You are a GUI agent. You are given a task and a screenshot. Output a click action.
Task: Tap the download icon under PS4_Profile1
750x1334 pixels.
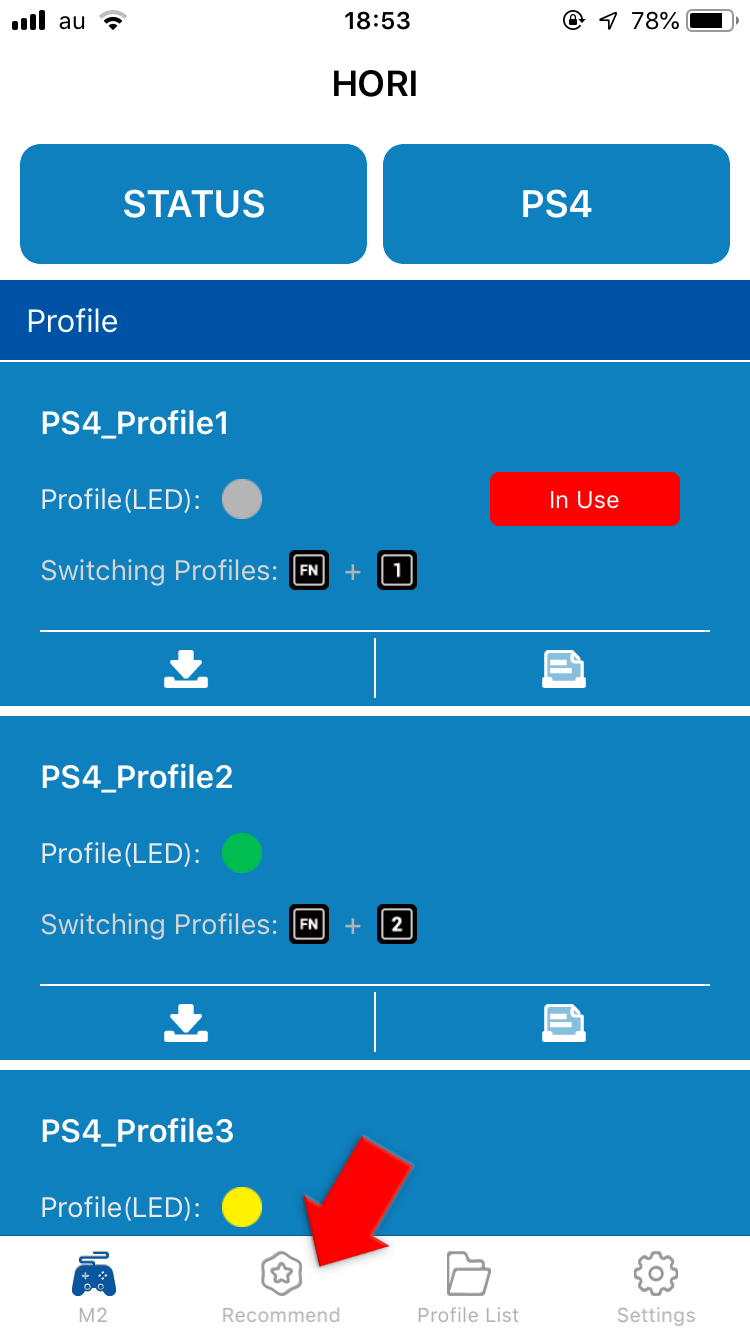pos(186,669)
